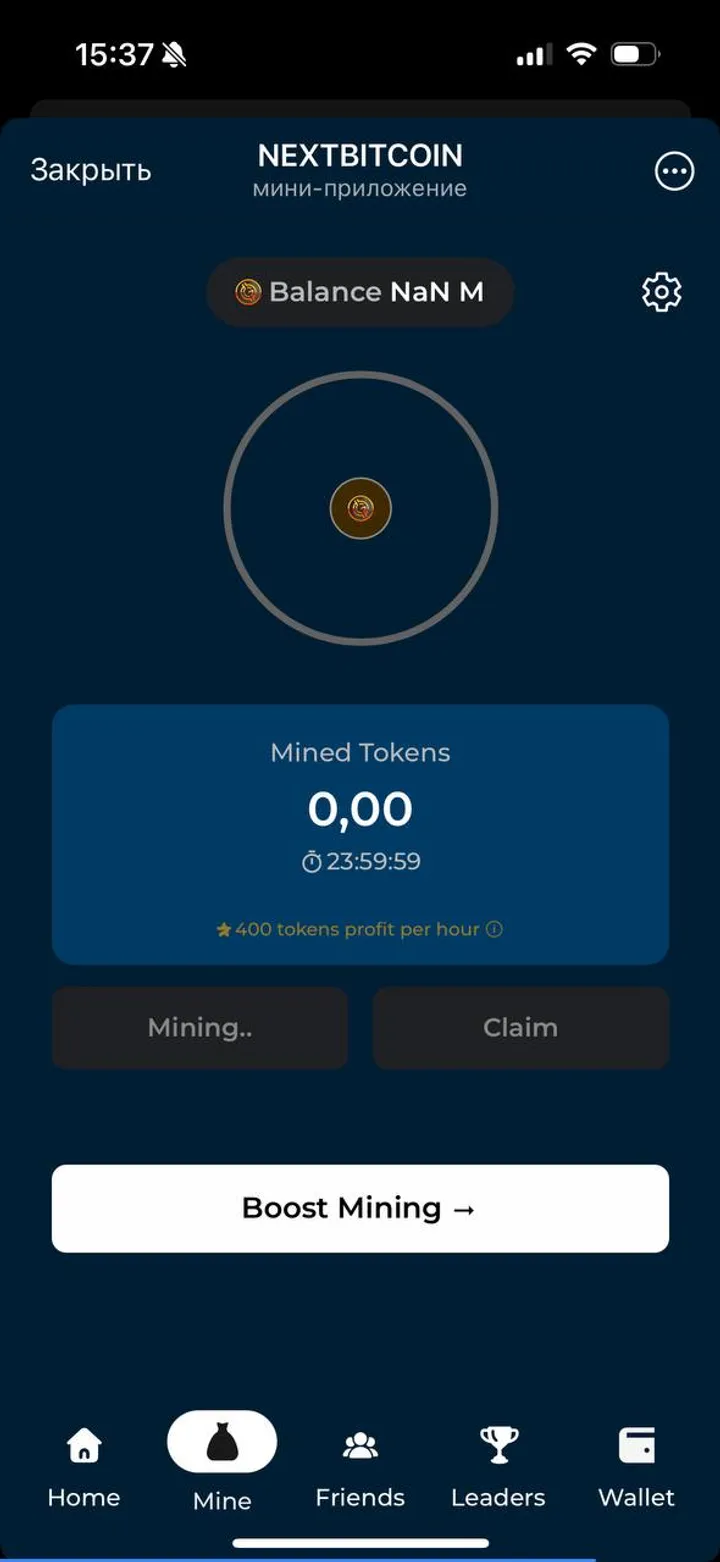This screenshot has height=1562, width=720.
Task: Open the Mine tab via money bag icon
Action: pos(222,1441)
